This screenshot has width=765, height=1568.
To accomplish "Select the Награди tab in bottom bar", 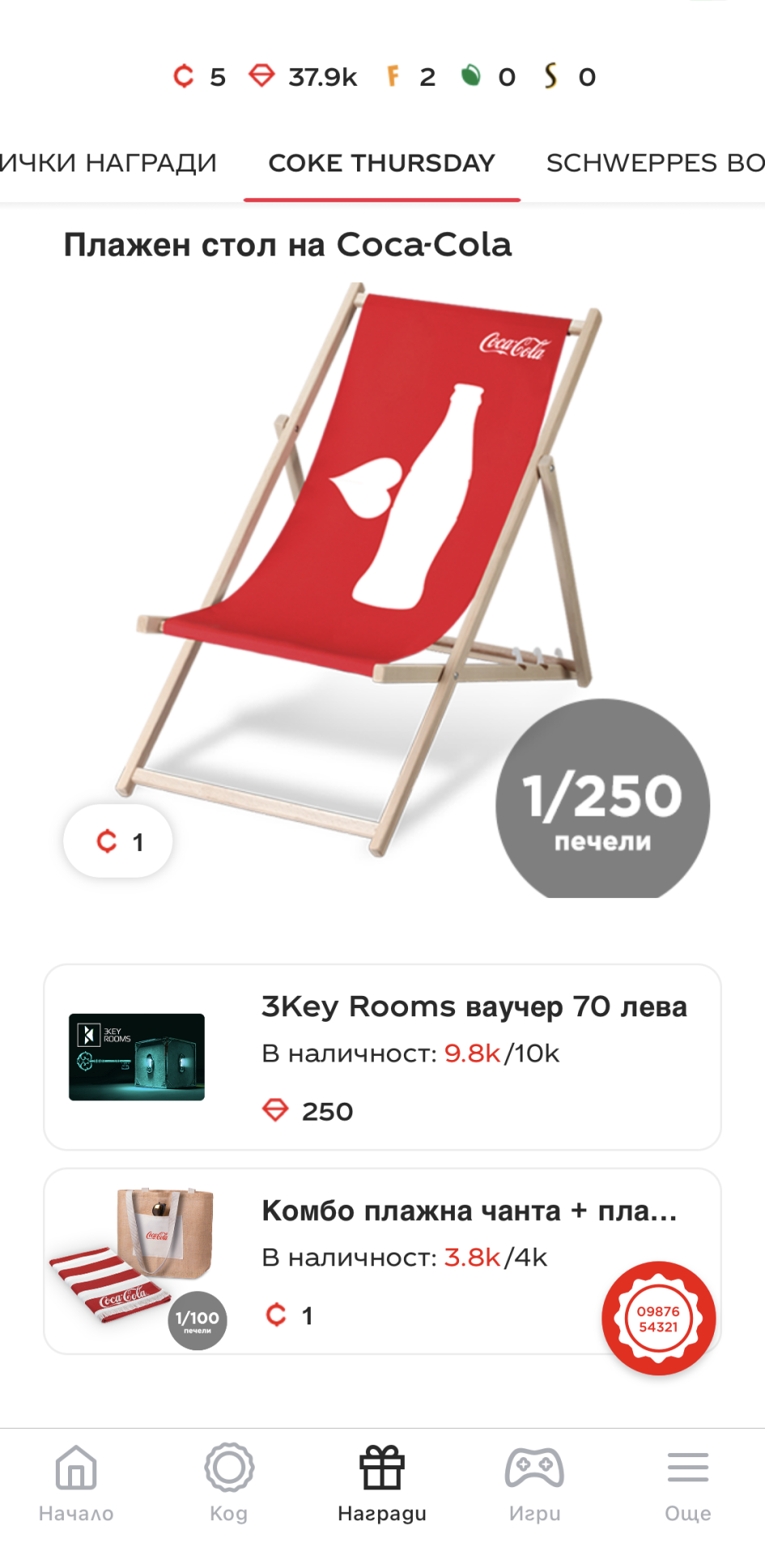I will [382, 1483].
